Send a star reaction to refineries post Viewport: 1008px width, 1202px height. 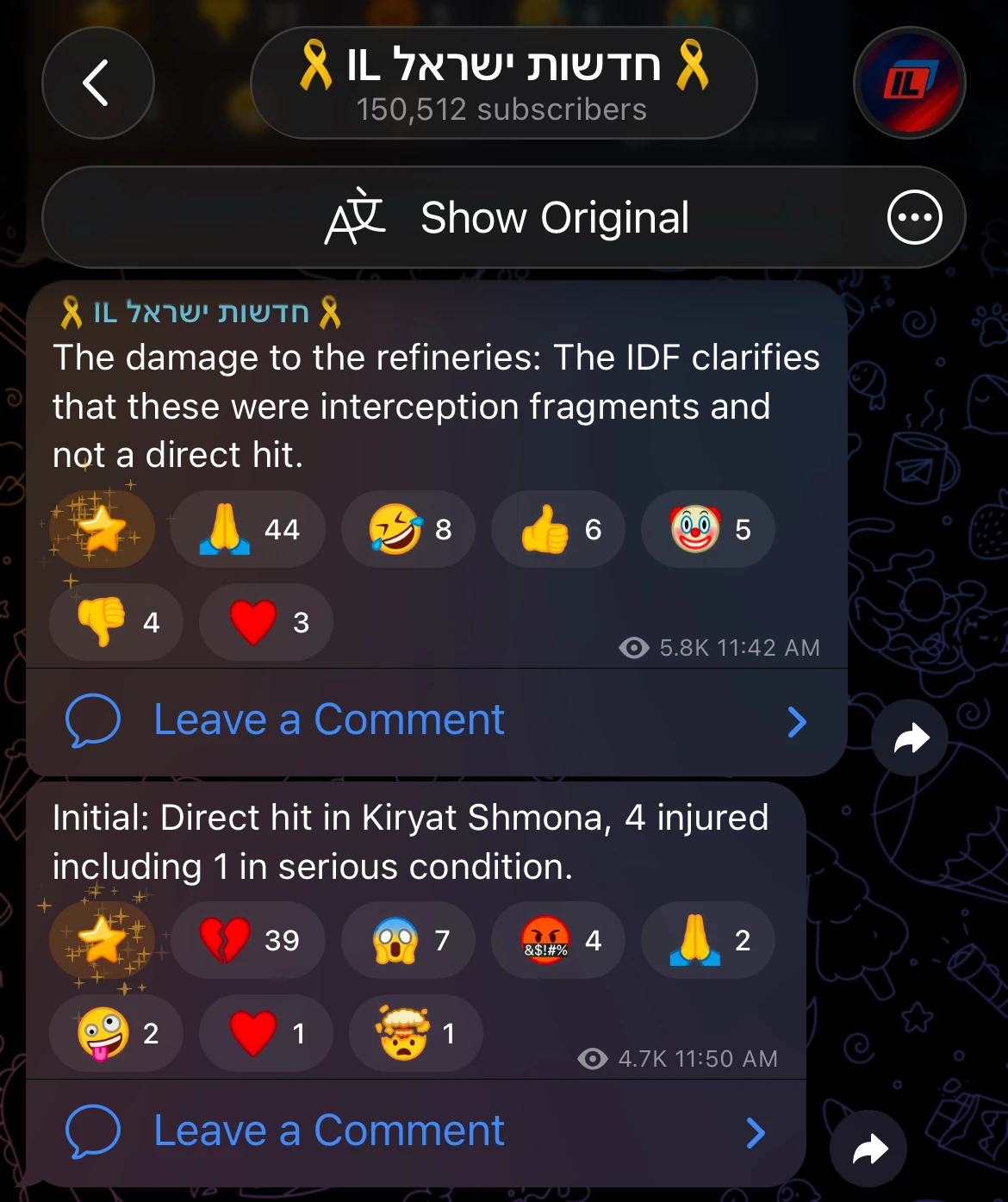tap(102, 529)
